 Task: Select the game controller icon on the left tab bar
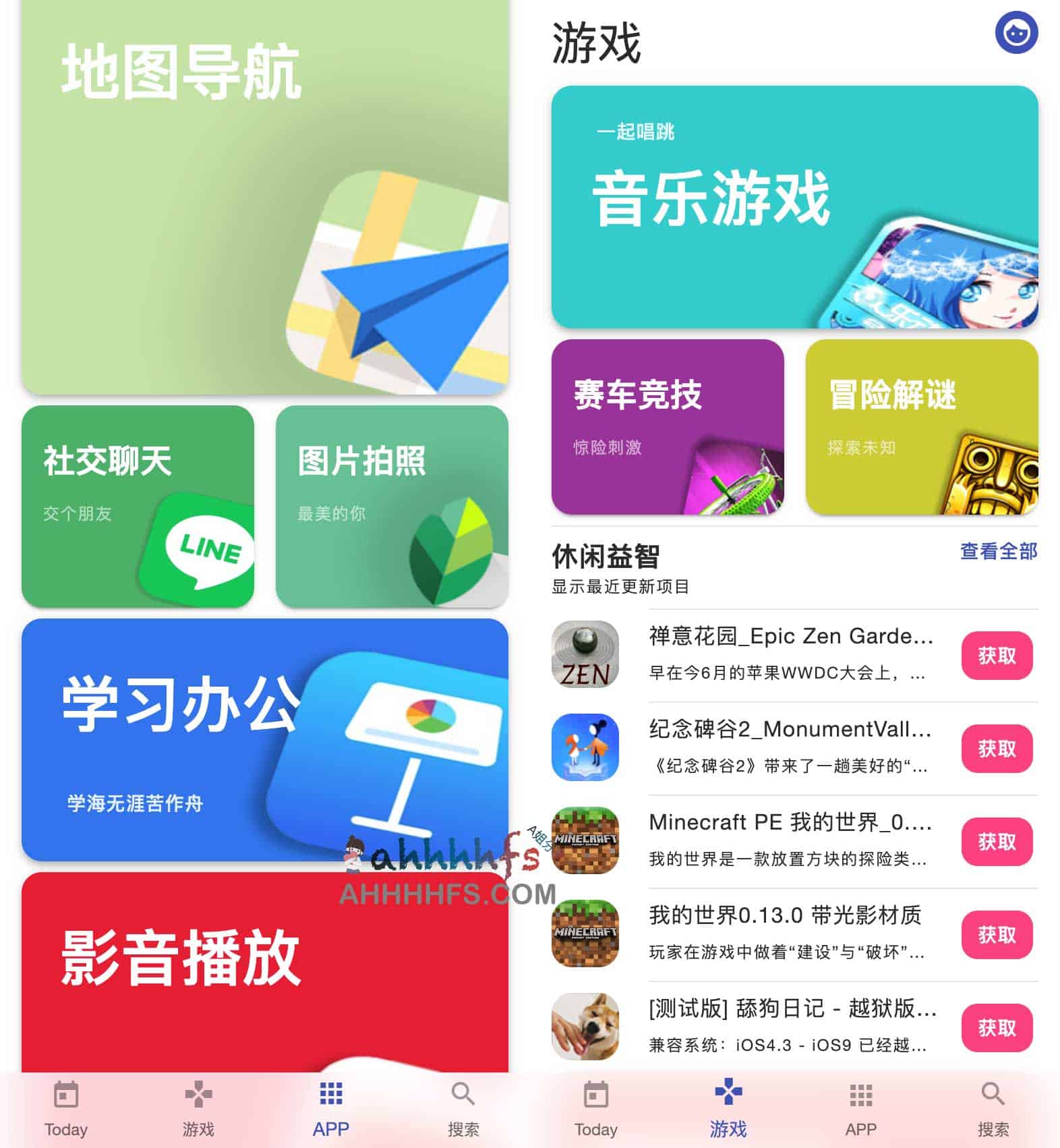click(199, 1093)
